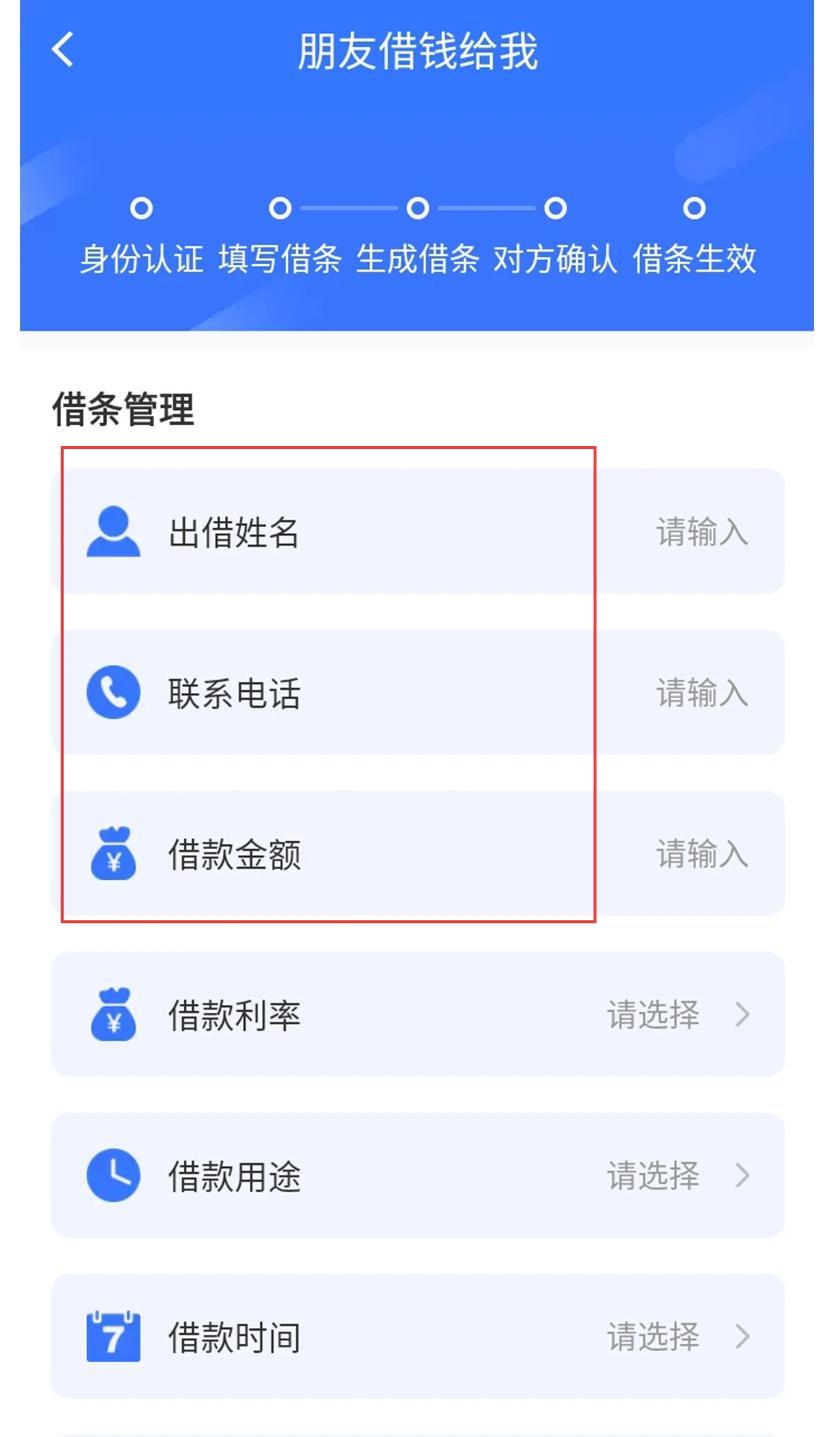837x1437 pixels.
Task: Enter the lender name in 出借姓名
Action: (x=418, y=531)
